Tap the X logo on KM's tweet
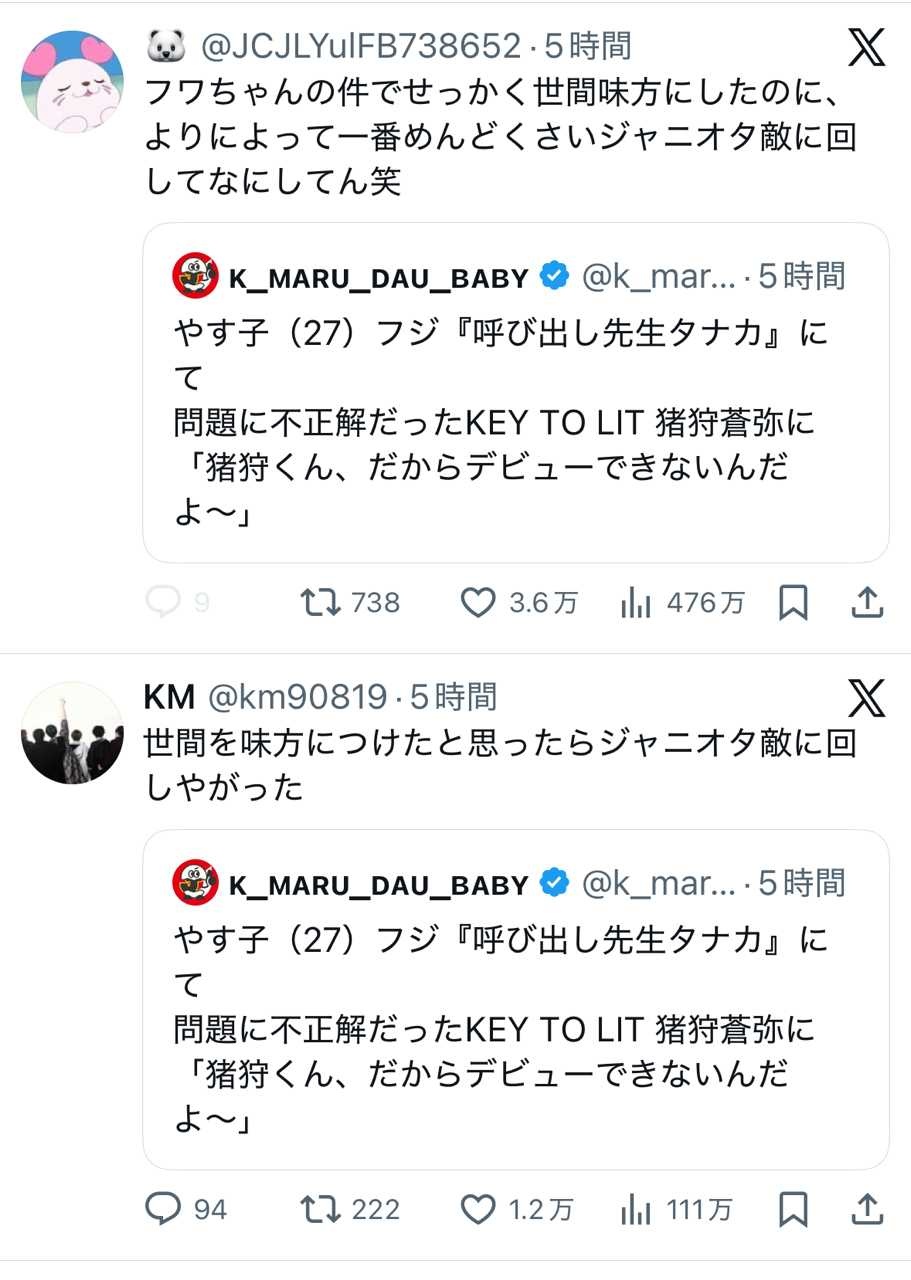This screenshot has width=911, height=1280. [x=866, y=698]
